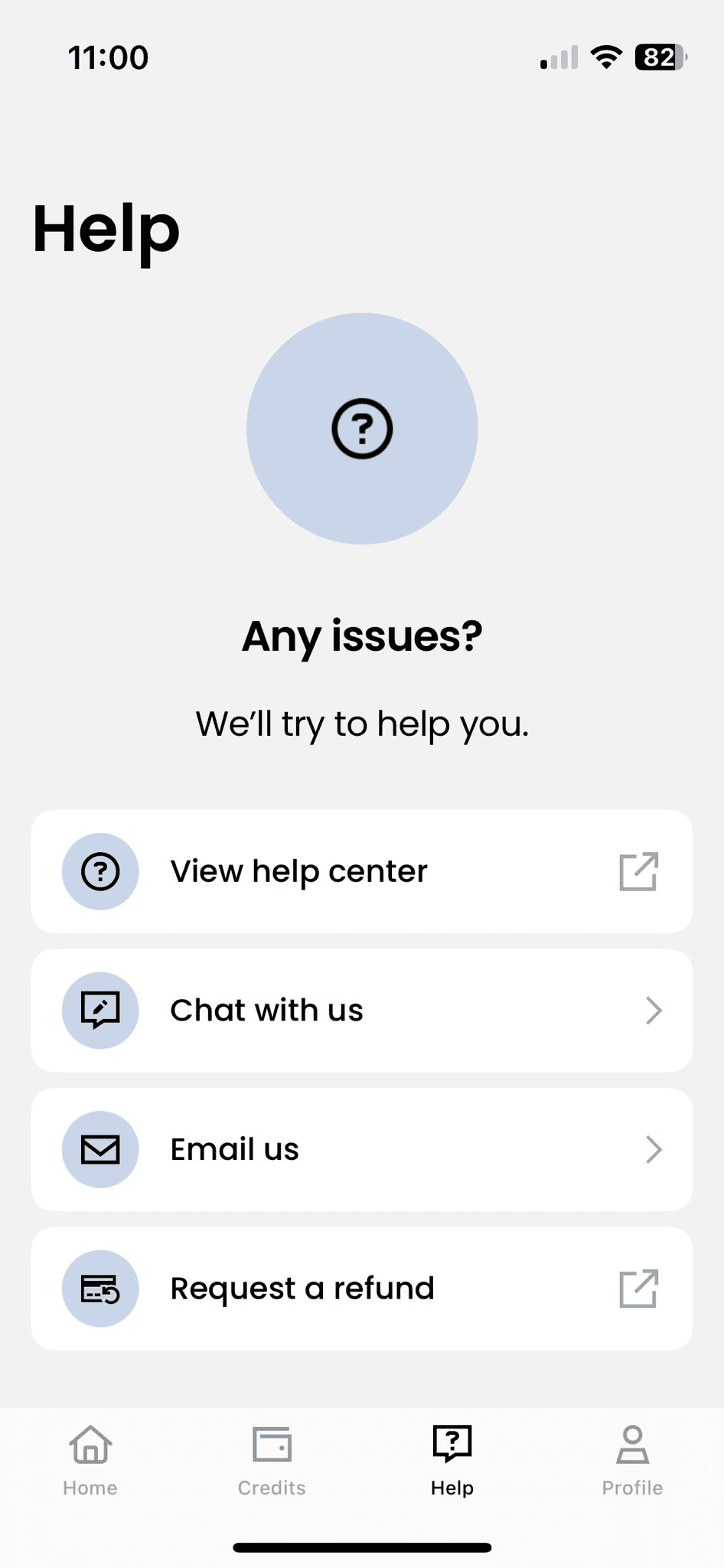Open the Profile tab
Image resolution: width=724 pixels, height=1568 pixels.
tap(632, 1461)
